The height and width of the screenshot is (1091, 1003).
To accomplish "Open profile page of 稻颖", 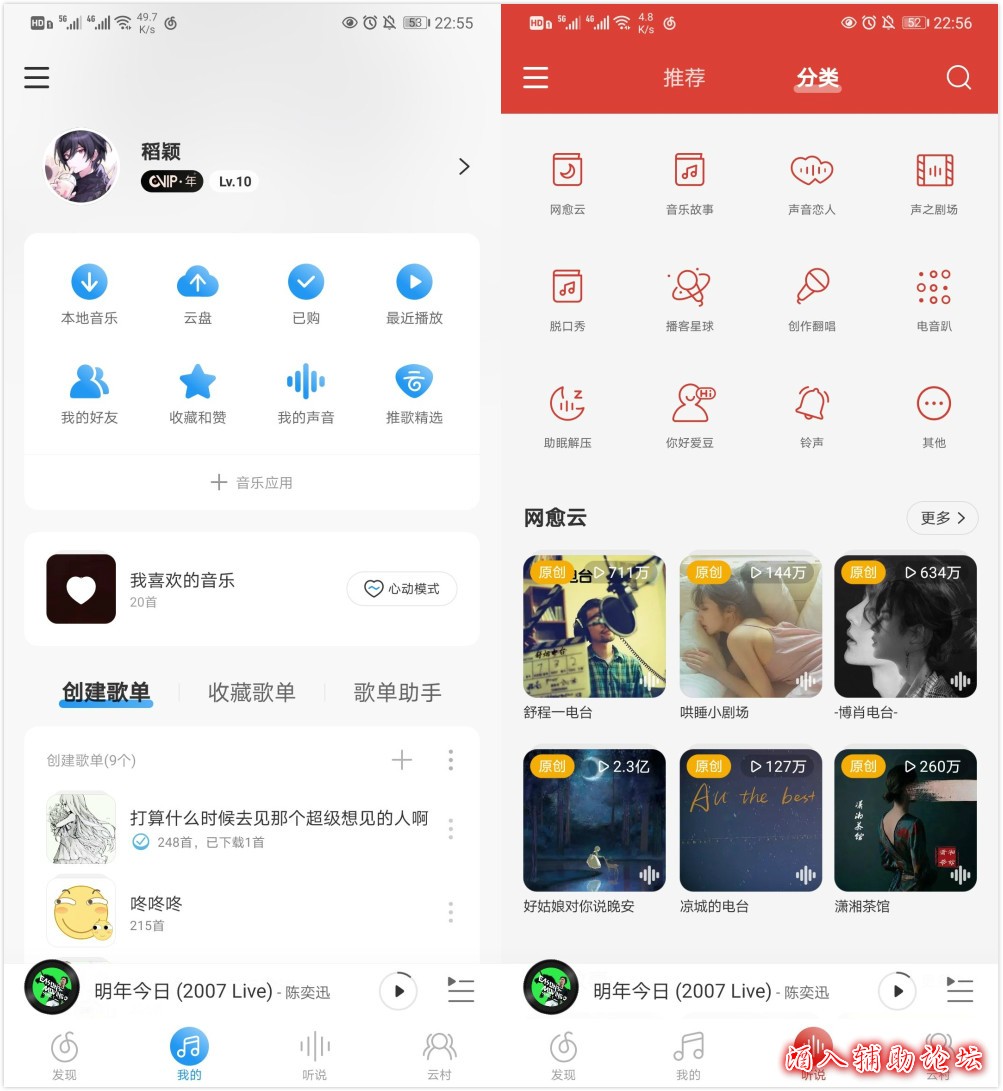I will pos(463,167).
